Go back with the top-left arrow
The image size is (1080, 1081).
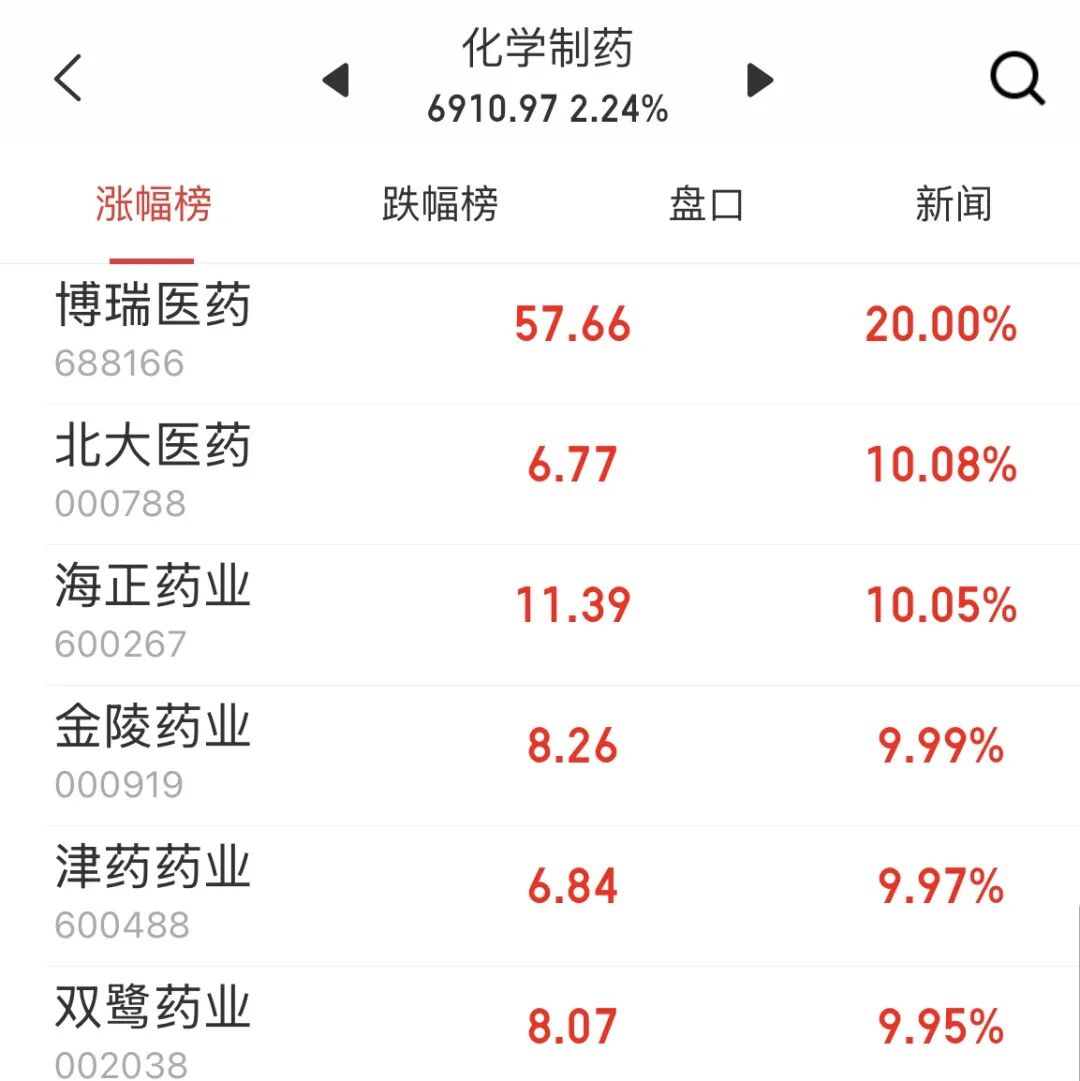pos(68,79)
